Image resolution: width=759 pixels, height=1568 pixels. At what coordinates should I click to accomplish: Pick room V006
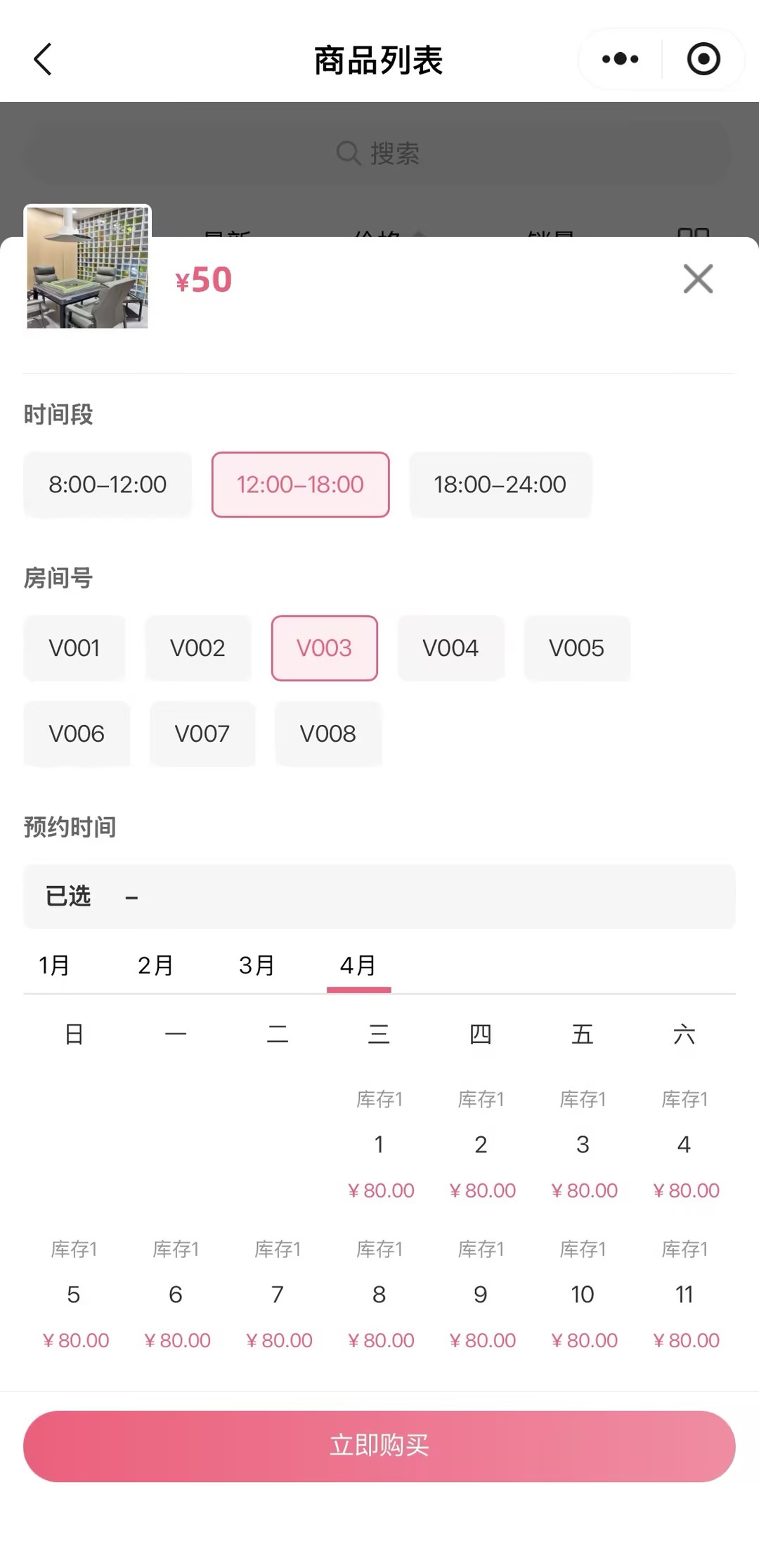point(77,734)
